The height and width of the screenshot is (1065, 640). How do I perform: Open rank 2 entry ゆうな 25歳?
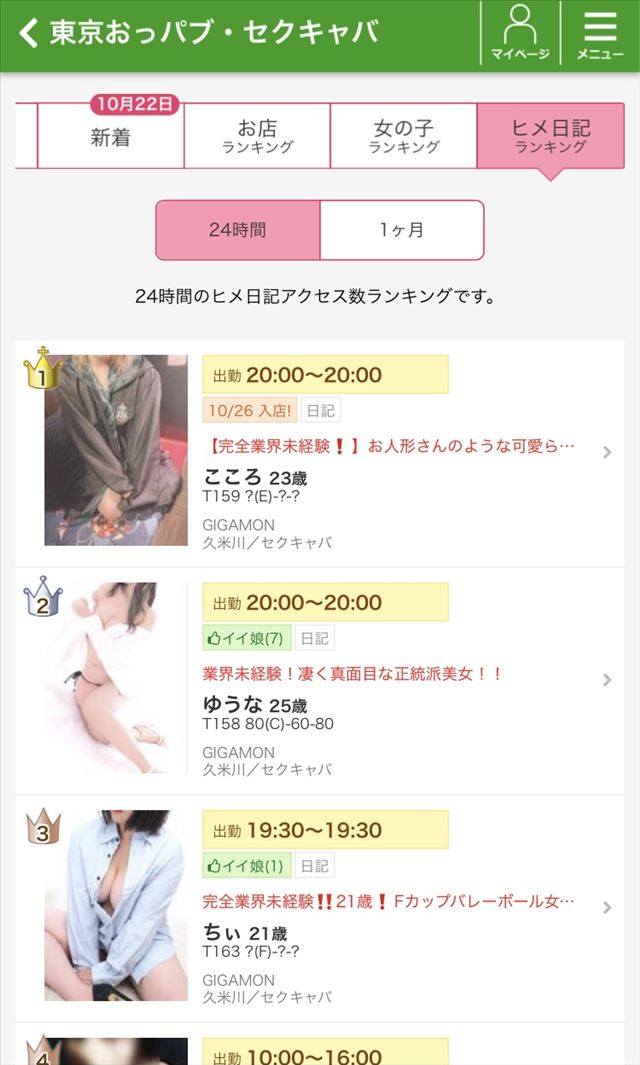pos(400,704)
